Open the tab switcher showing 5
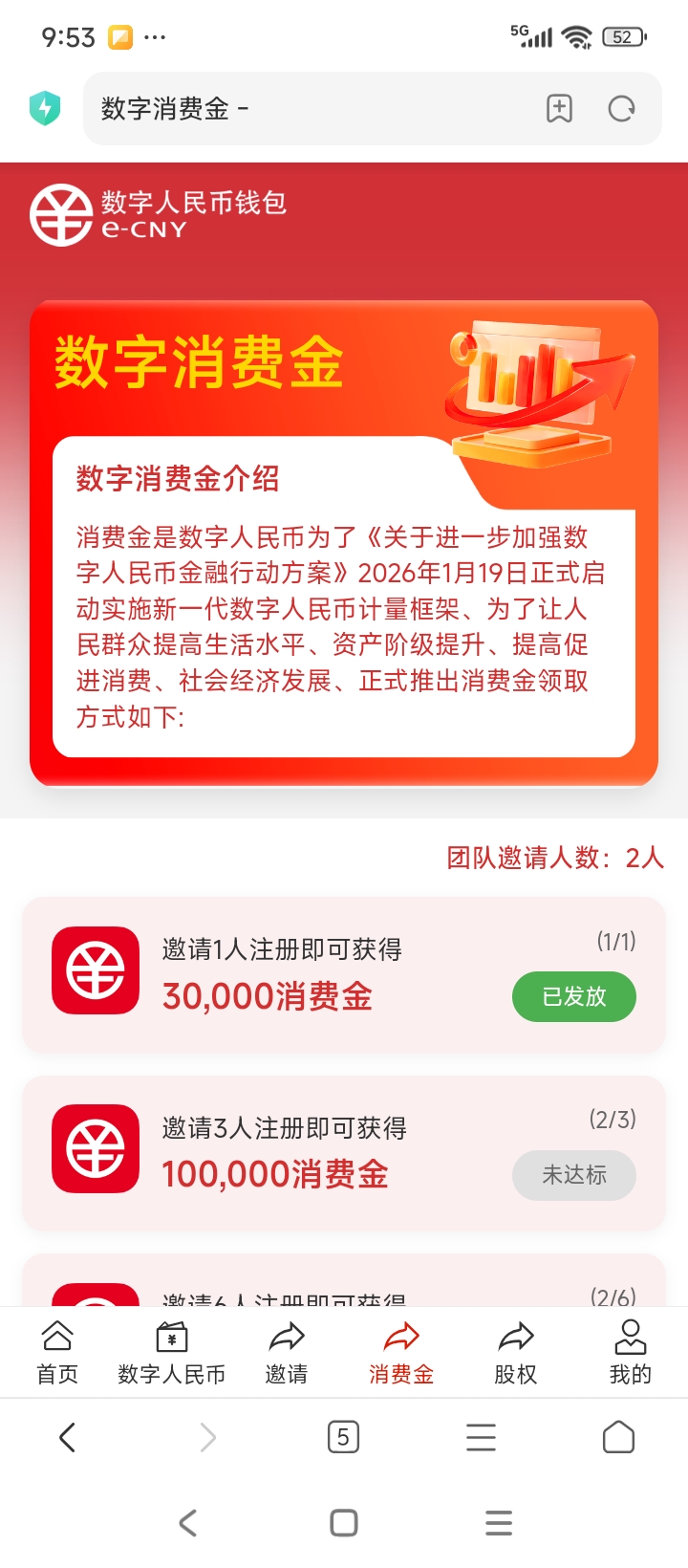 [x=344, y=1437]
